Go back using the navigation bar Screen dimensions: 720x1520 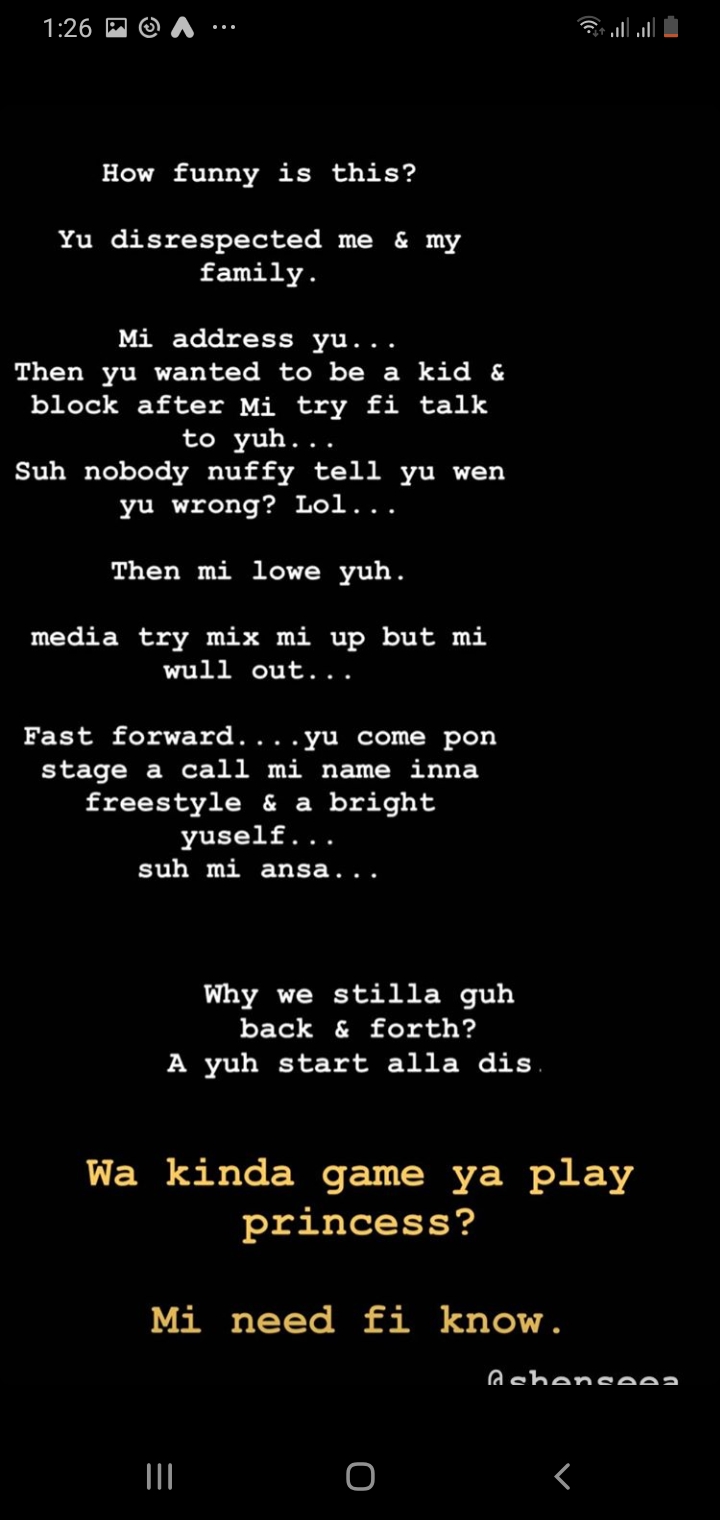click(562, 1476)
